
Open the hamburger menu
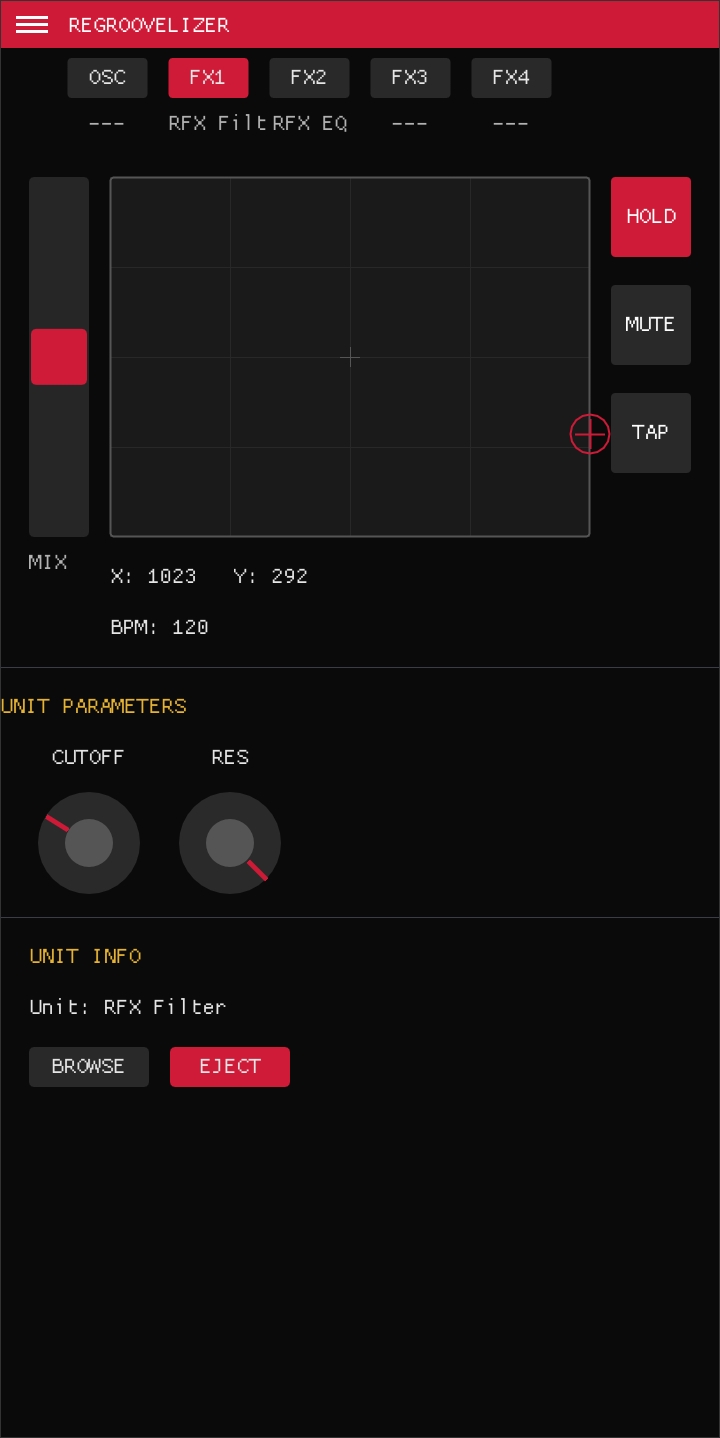point(32,25)
